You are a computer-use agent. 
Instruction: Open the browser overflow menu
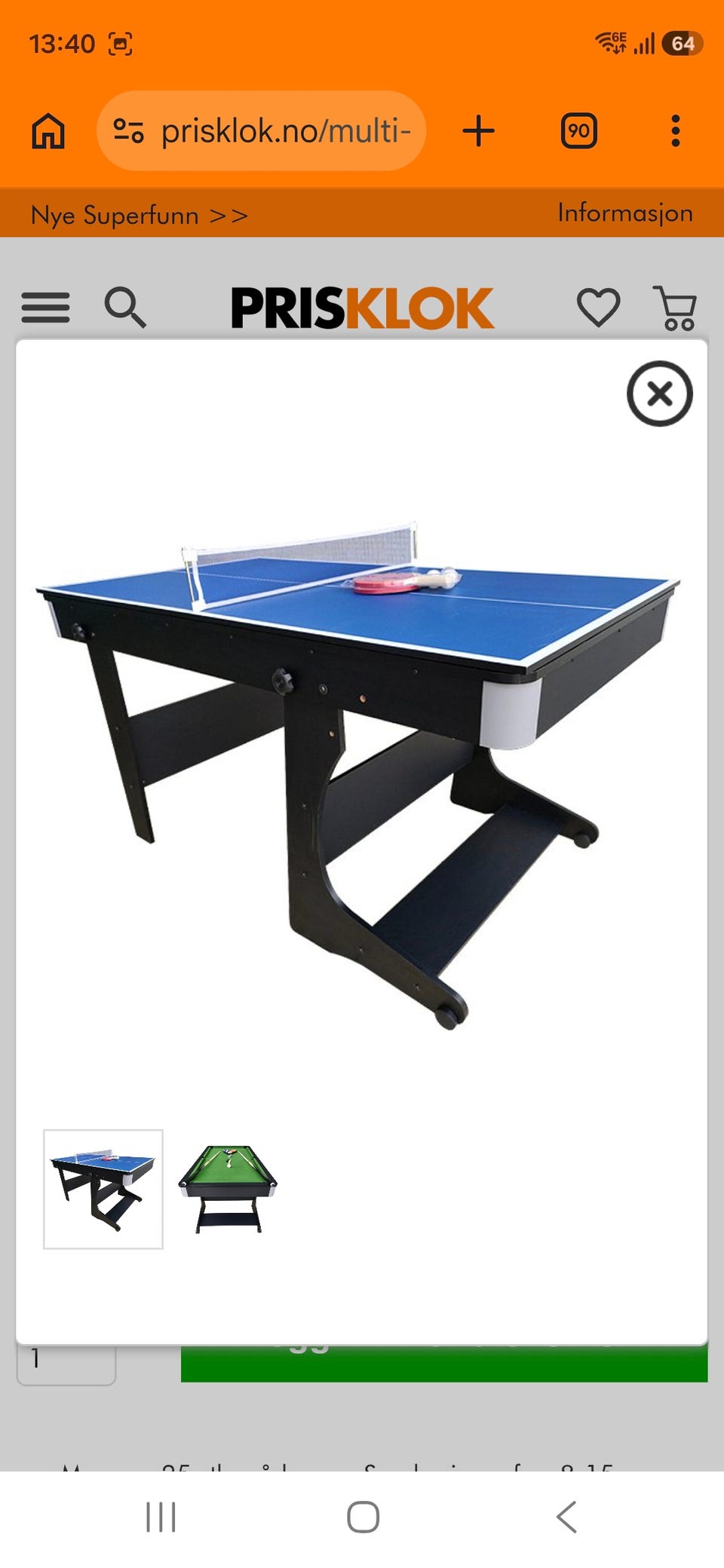676,131
